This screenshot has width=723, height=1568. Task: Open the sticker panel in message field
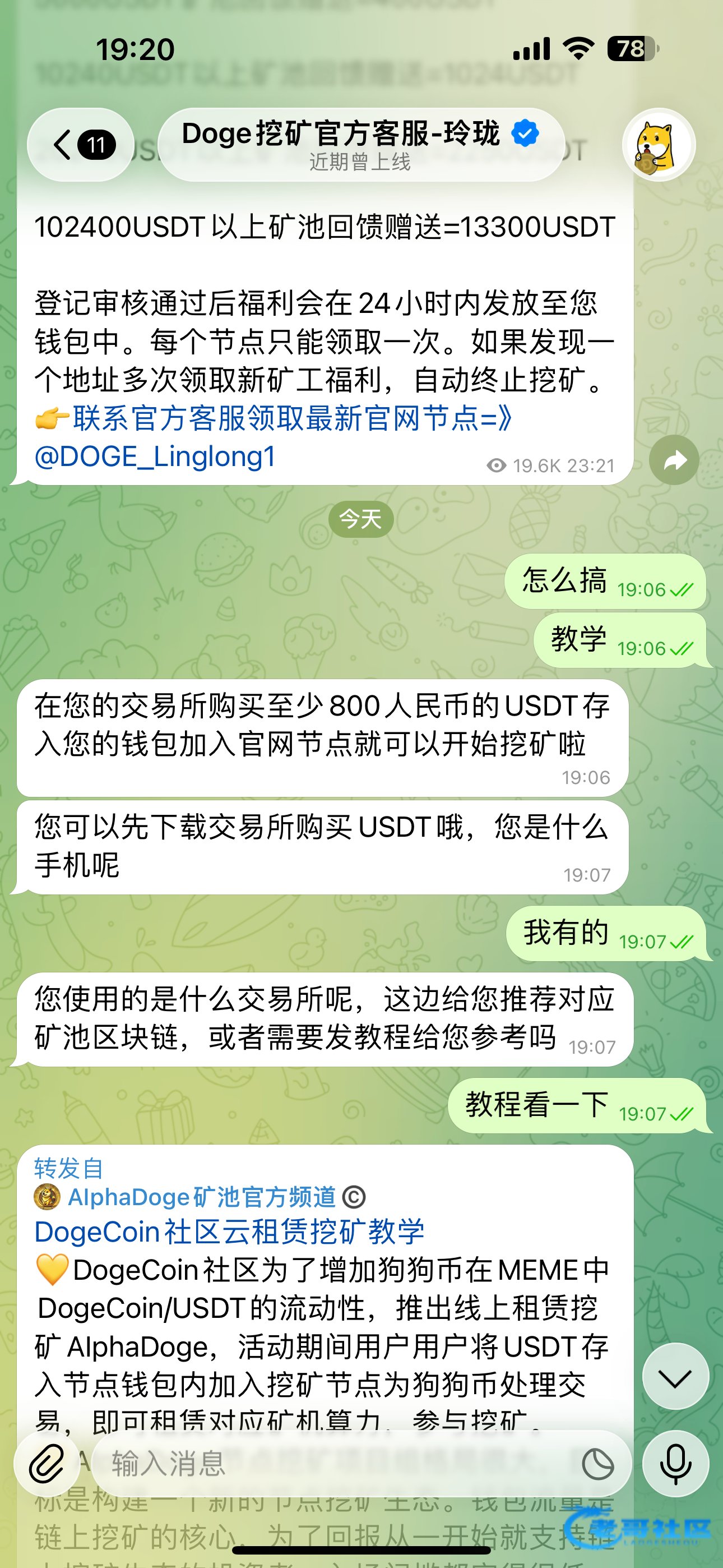tap(597, 1463)
